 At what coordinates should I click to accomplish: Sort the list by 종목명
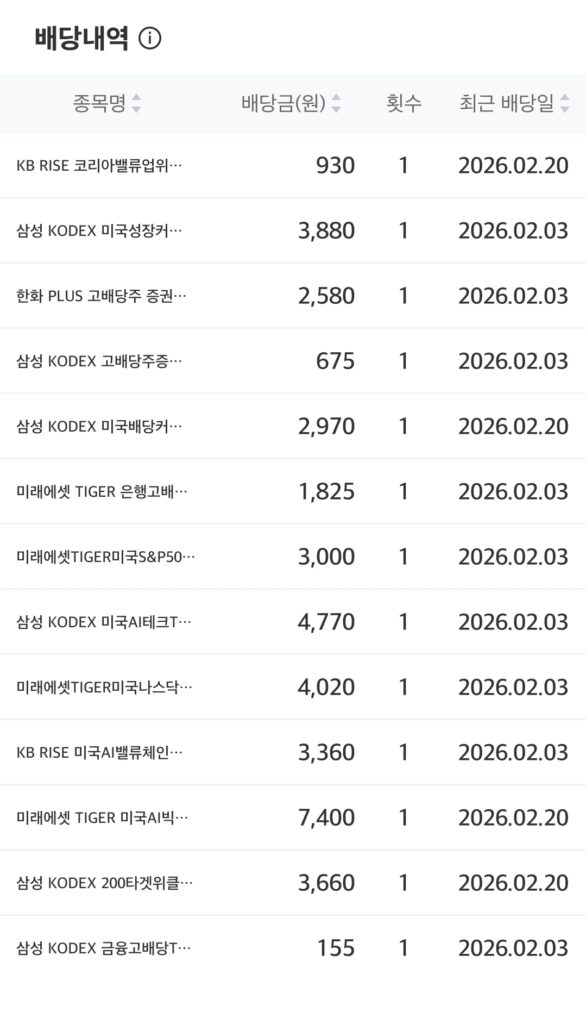106,103
